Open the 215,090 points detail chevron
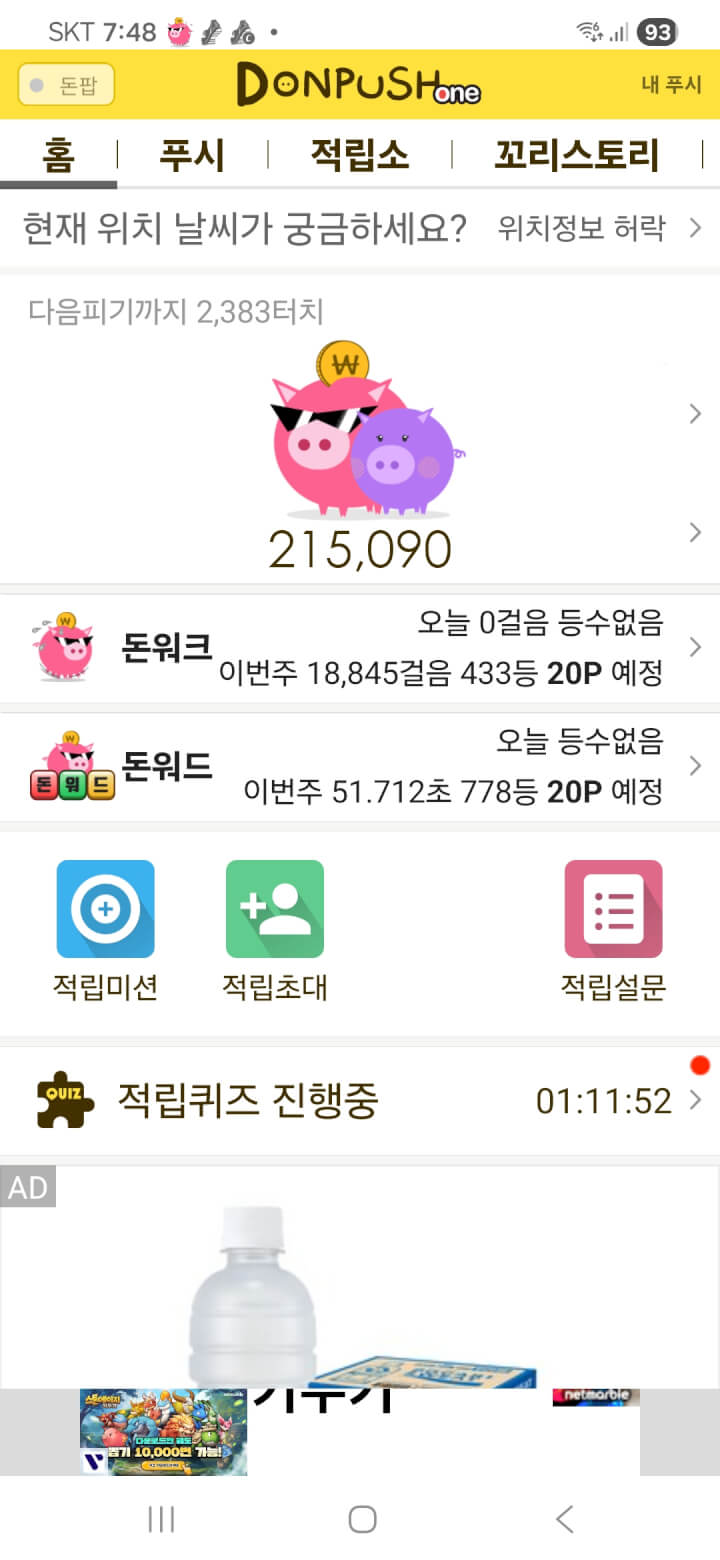This screenshot has height=1560, width=720. pyautogui.click(x=695, y=533)
